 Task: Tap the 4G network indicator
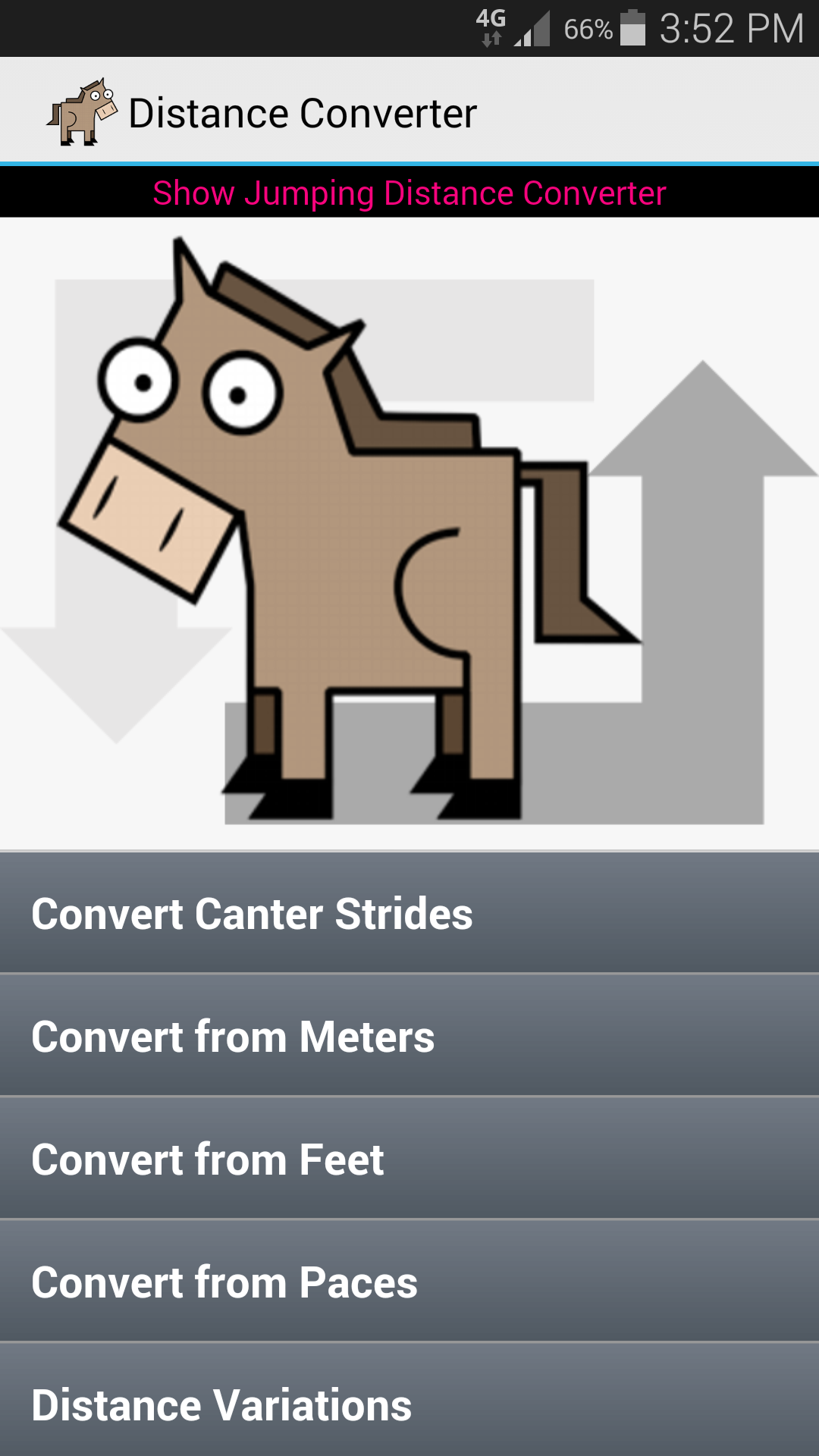[x=491, y=23]
